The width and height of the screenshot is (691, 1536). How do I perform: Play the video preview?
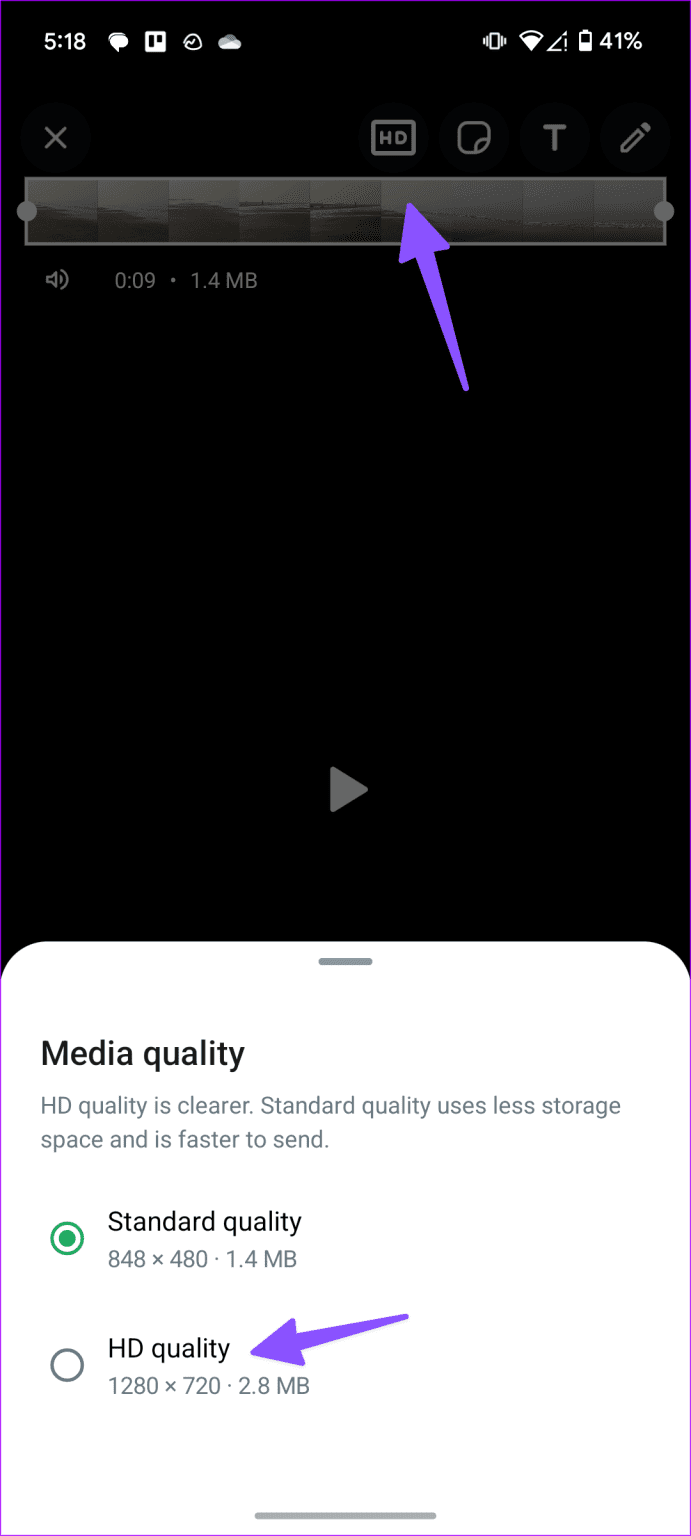(x=348, y=790)
